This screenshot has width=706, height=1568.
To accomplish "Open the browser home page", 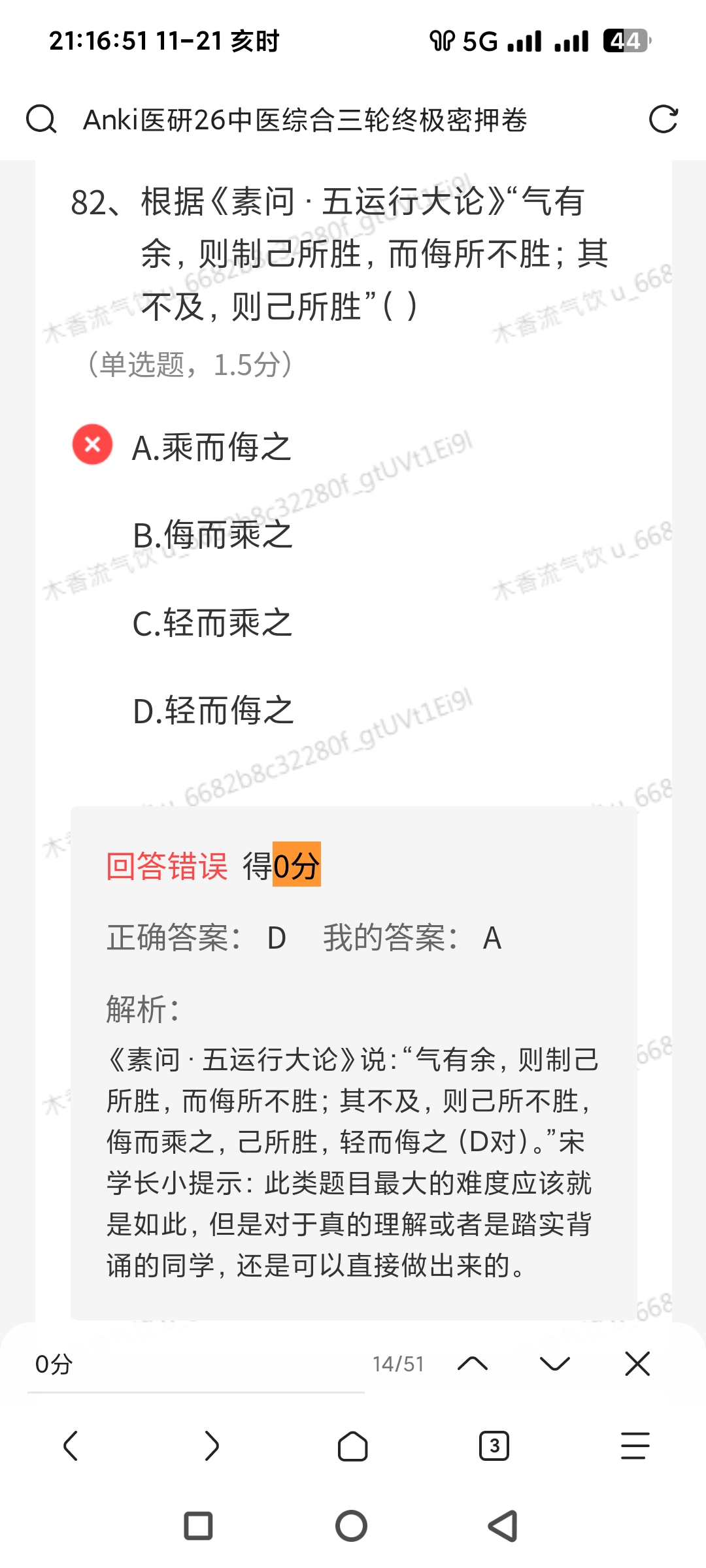I will pyautogui.click(x=353, y=1445).
